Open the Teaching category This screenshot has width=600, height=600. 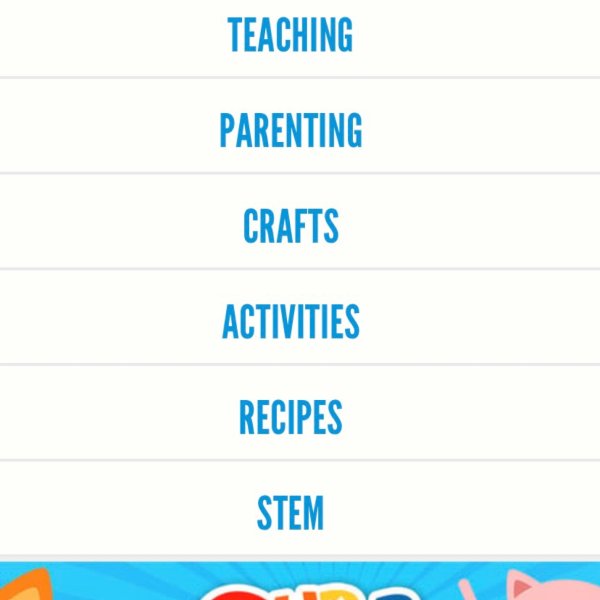[x=290, y=36]
